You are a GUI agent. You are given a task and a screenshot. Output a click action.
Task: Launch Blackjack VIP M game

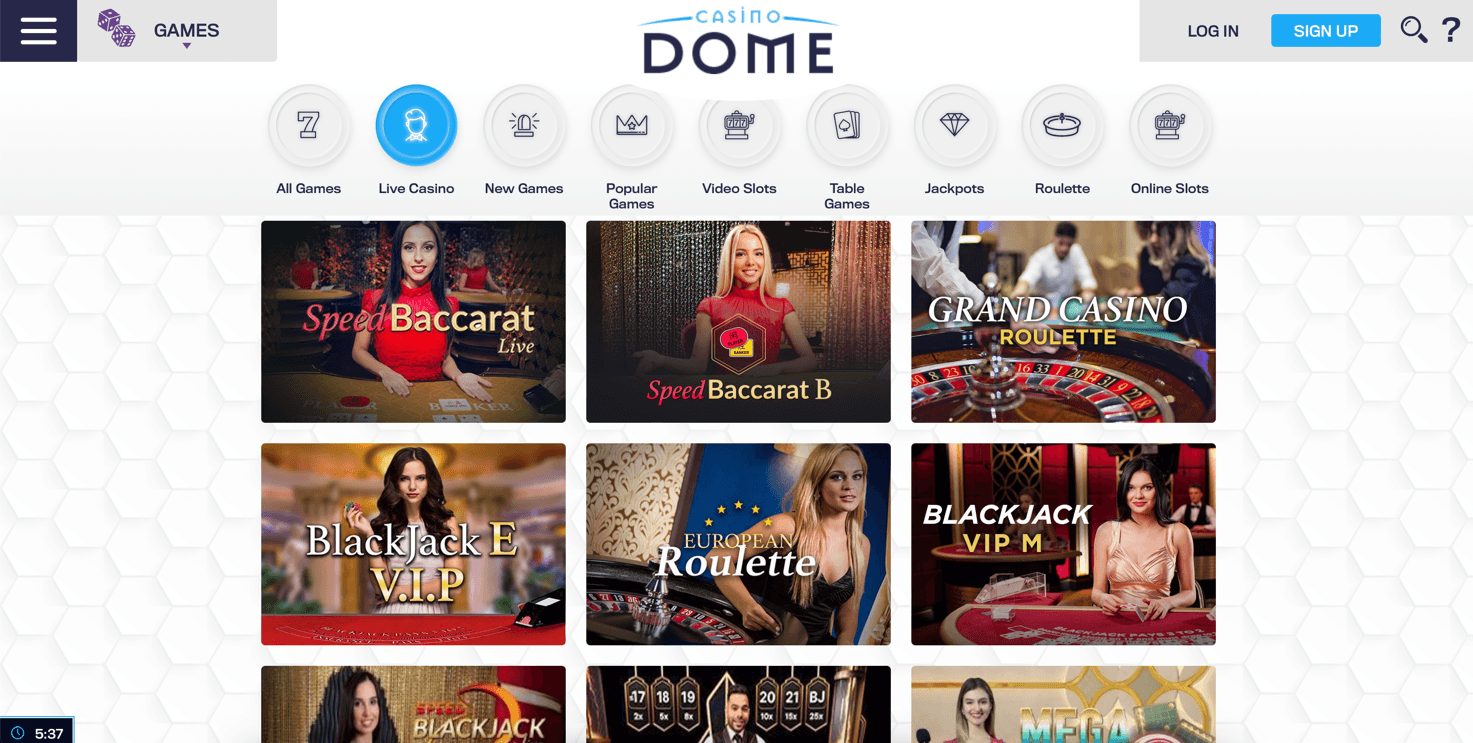(1063, 544)
